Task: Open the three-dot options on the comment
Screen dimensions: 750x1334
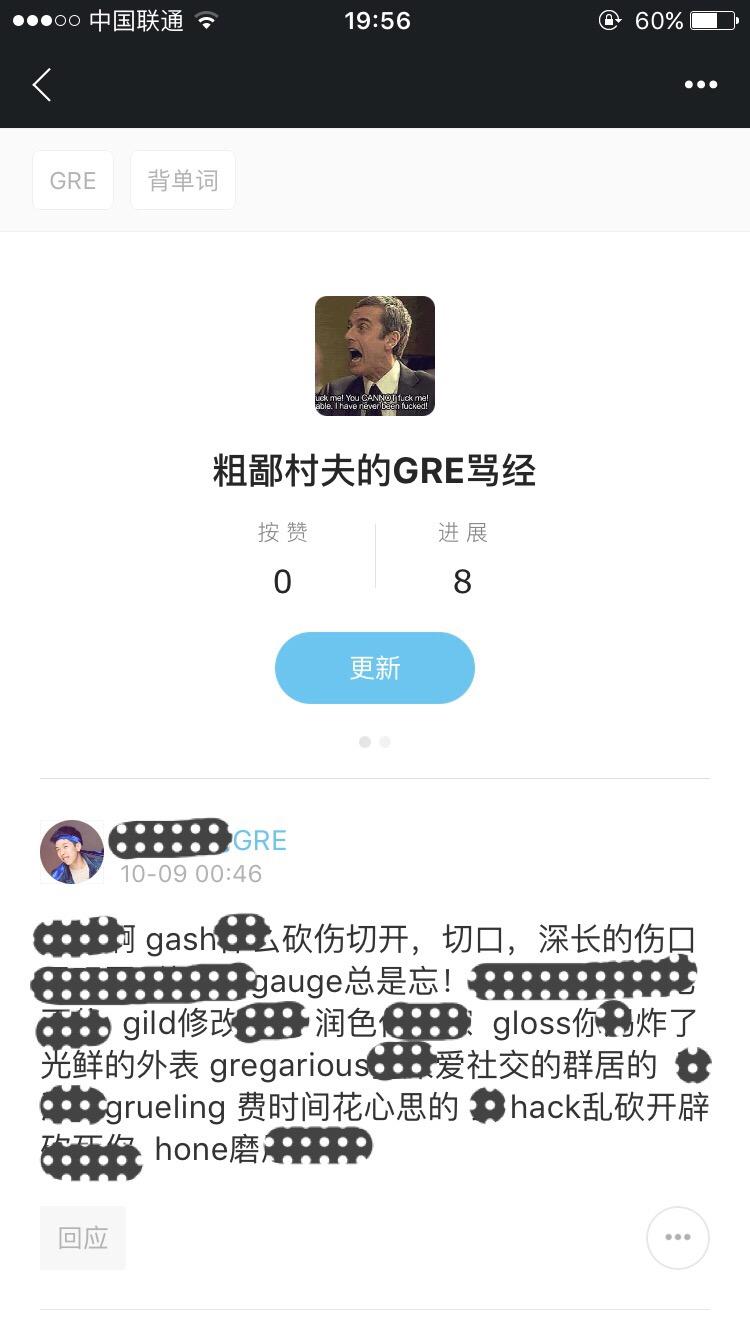Action: pos(677,1237)
